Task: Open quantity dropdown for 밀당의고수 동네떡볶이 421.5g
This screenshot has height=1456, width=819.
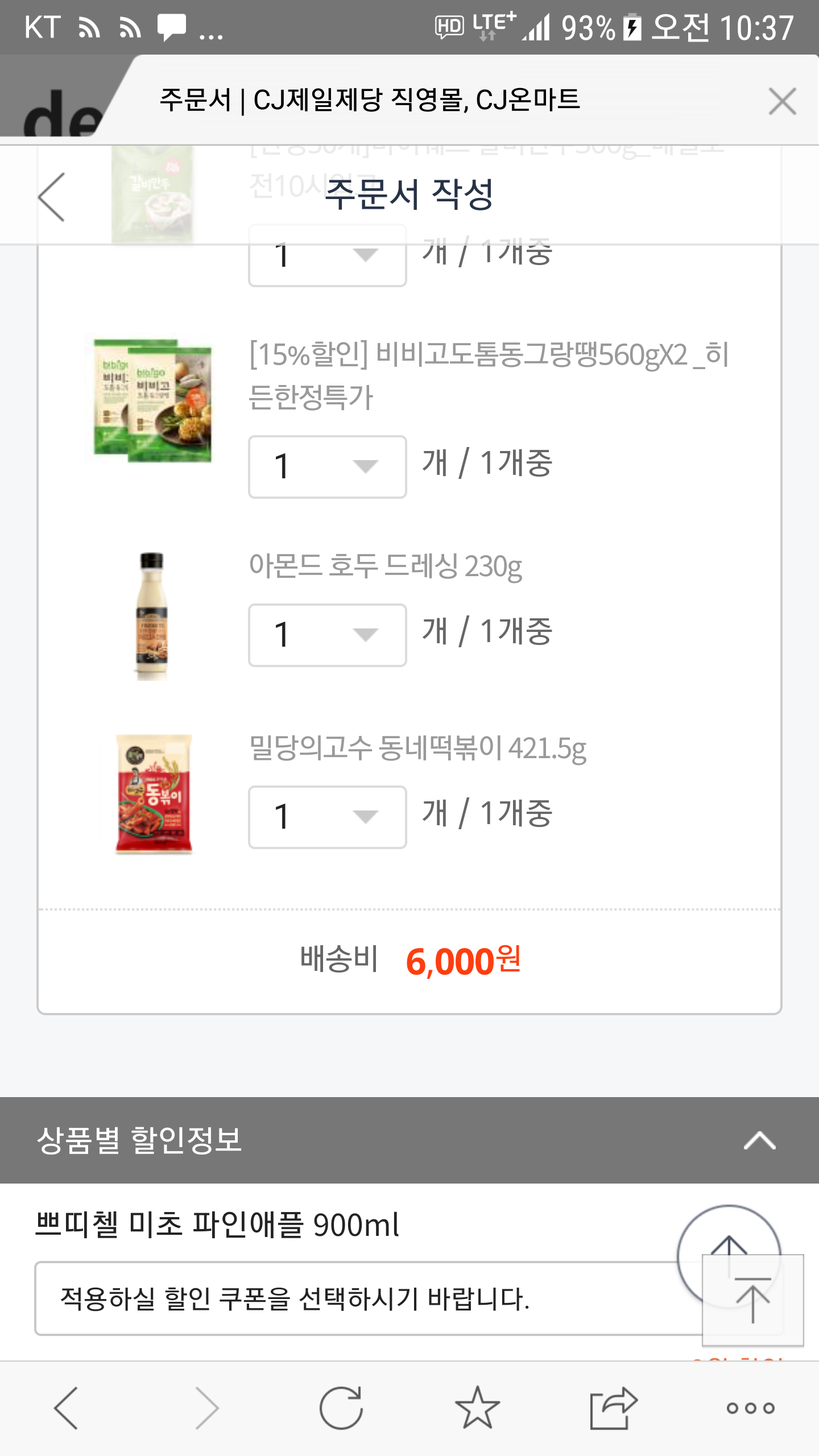Action: (327, 817)
